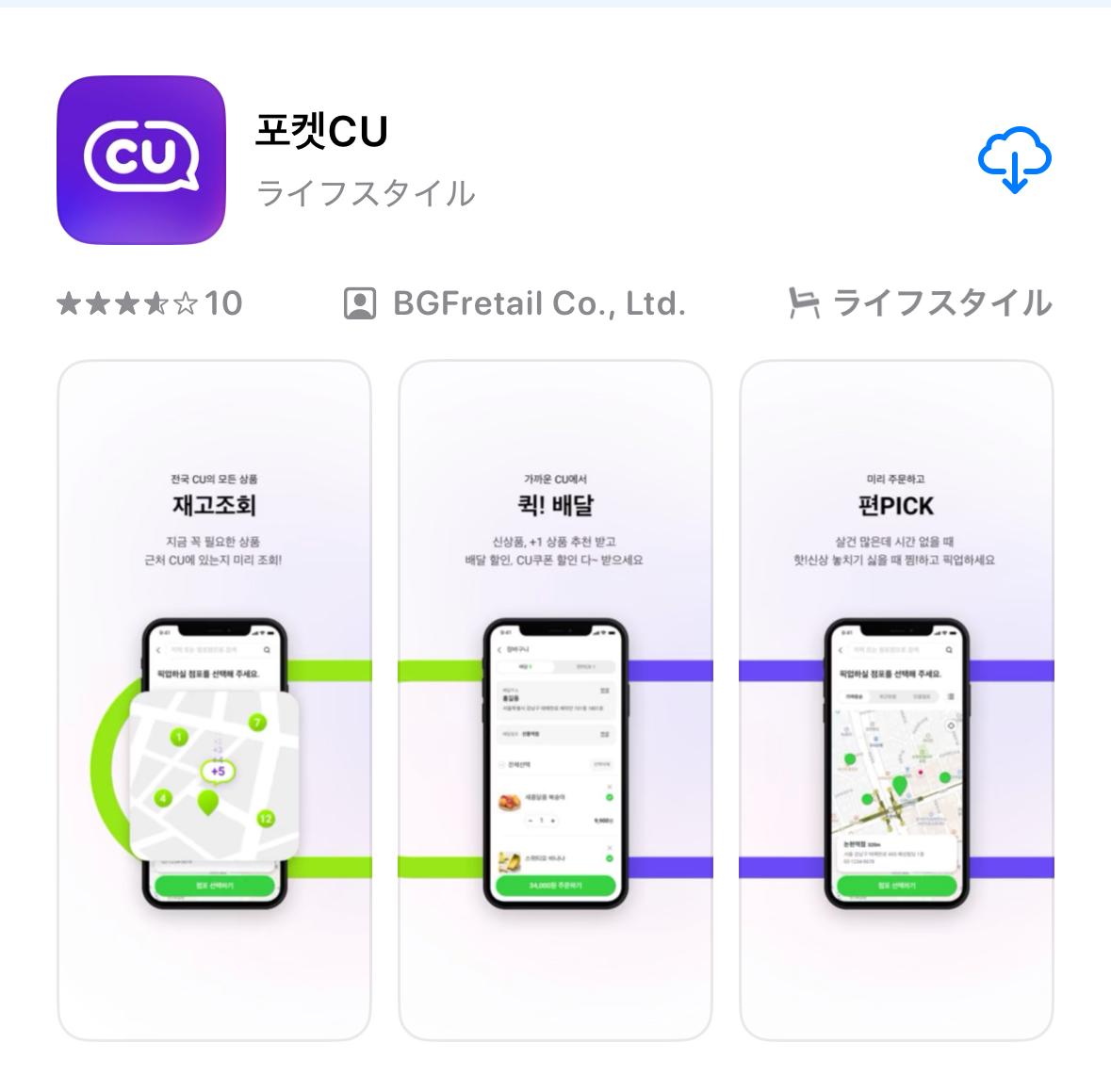
Task: Open the 재고조회 screenshot preview
Action: pos(214,699)
